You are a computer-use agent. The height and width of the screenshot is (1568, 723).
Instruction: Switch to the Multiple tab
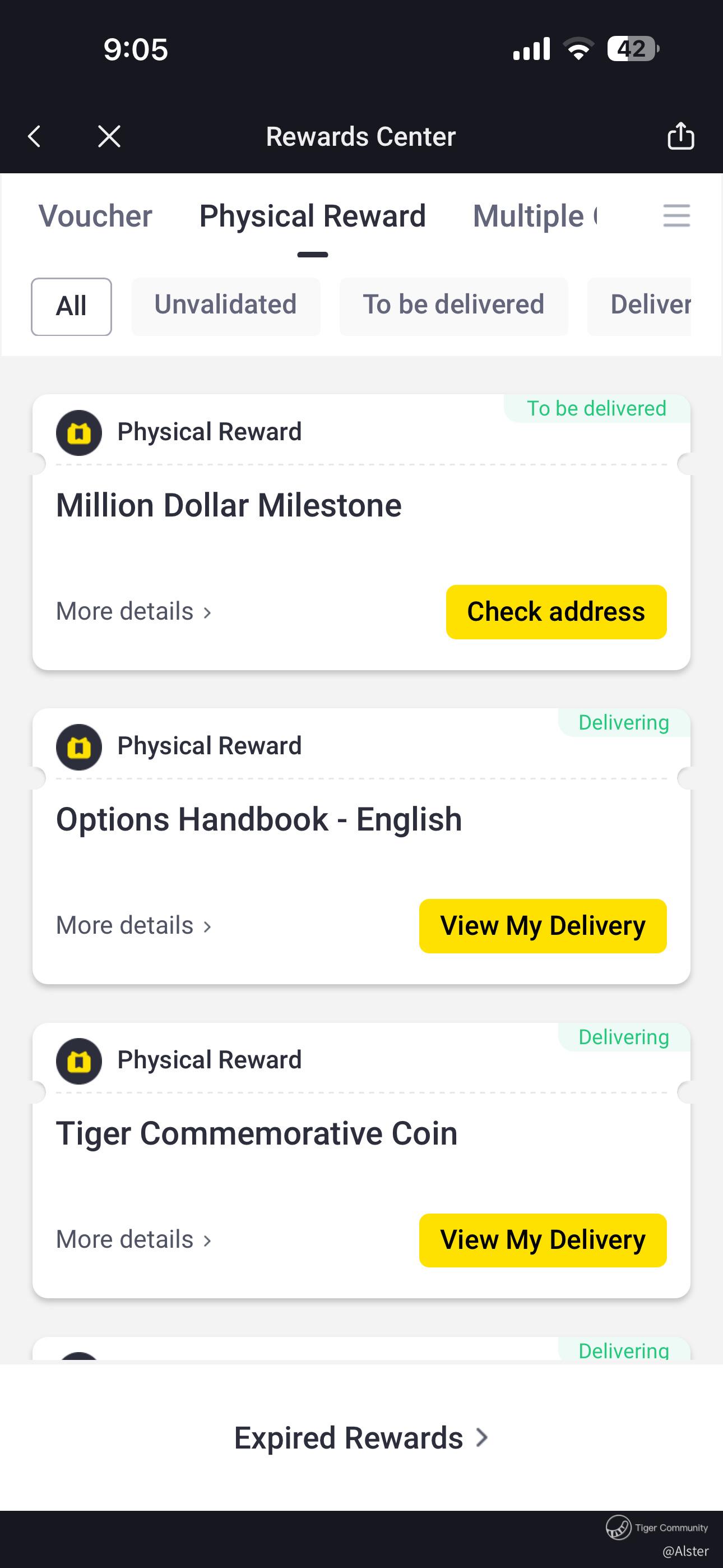point(535,216)
